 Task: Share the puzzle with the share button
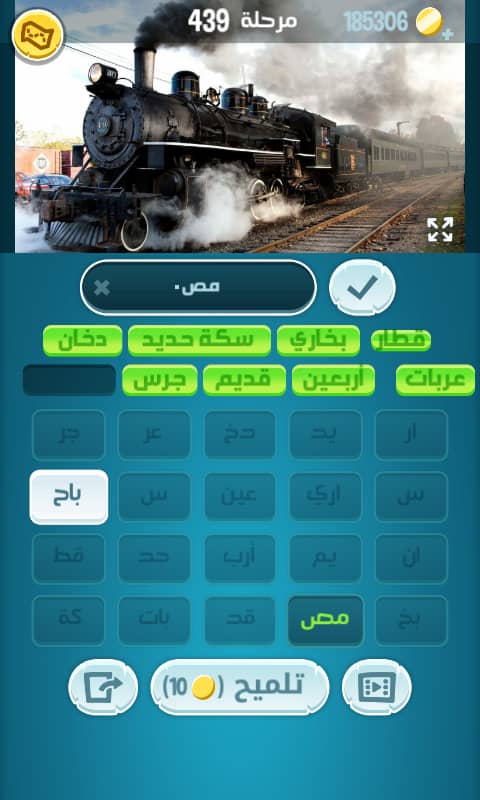[x=103, y=687]
